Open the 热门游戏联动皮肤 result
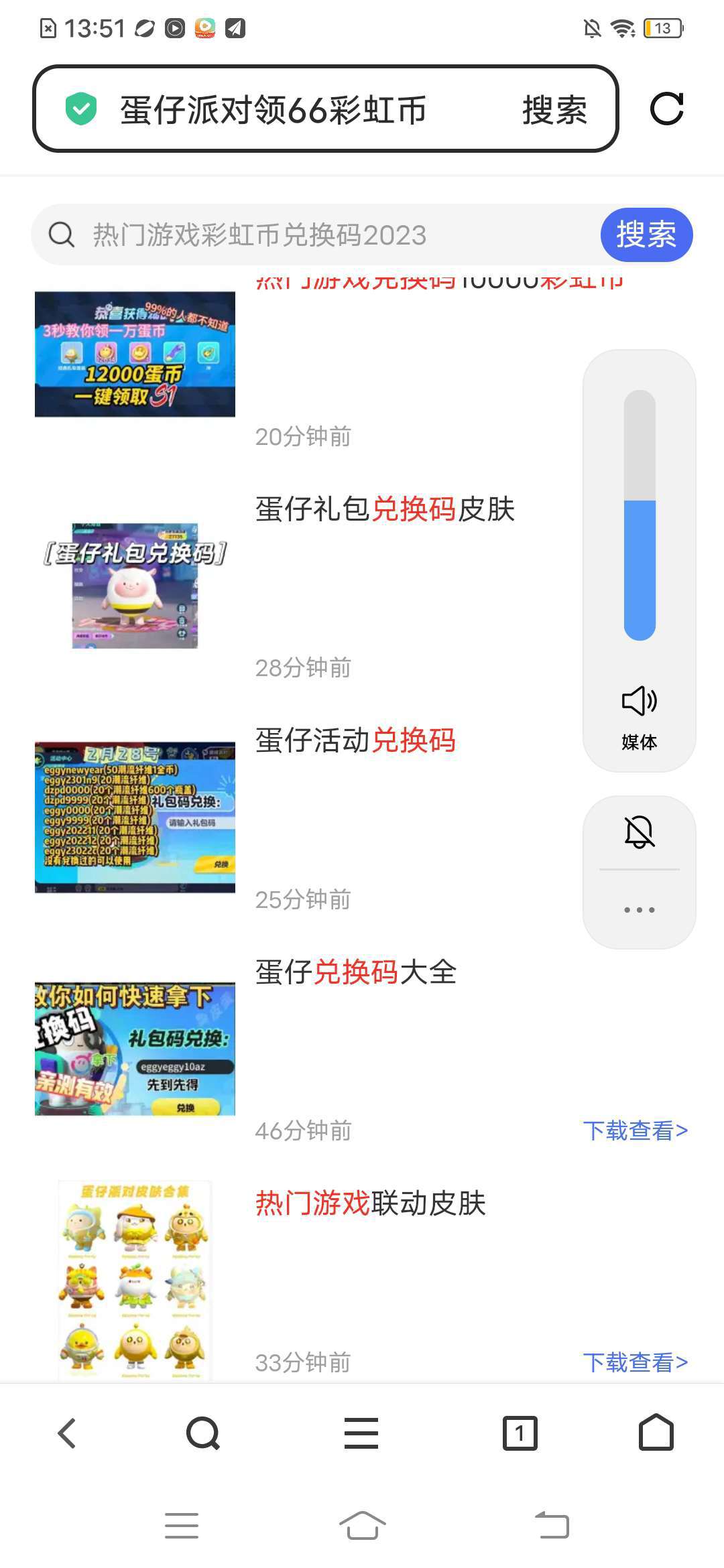Image resolution: width=724 pixels, height=1568 pixels. point(370,1203)
